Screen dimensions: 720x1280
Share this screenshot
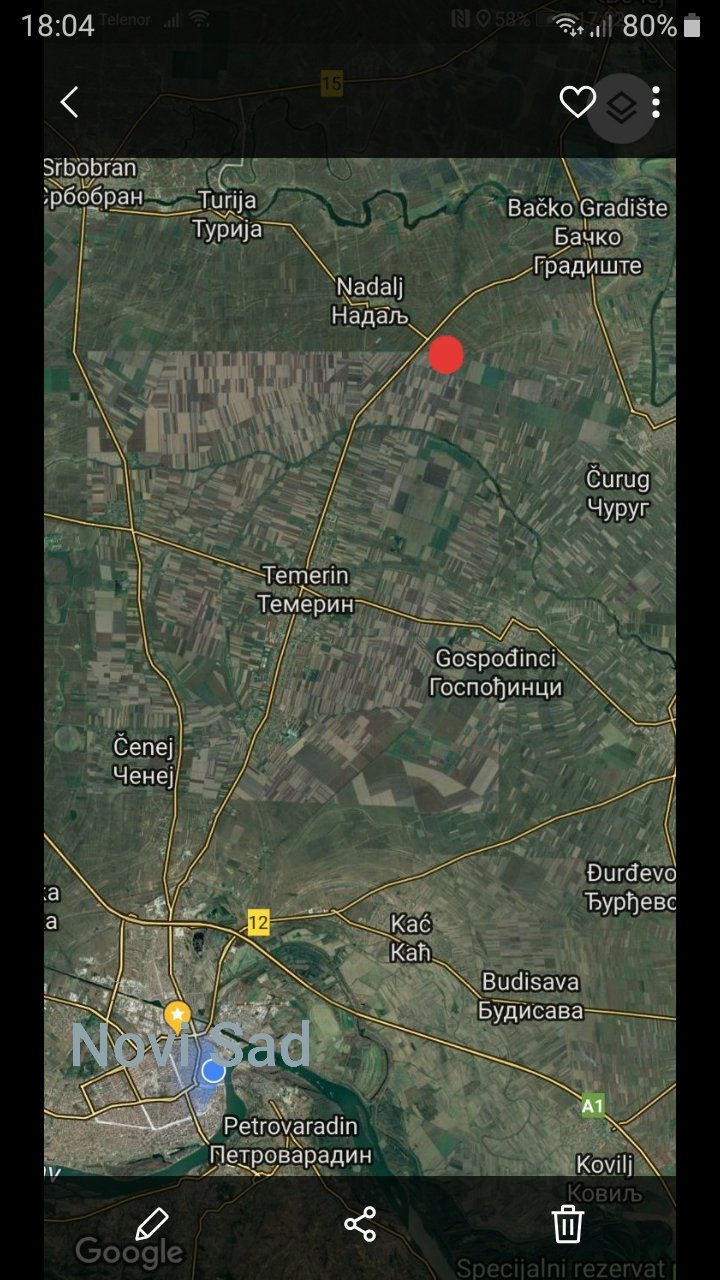(x=360, y=1223)
